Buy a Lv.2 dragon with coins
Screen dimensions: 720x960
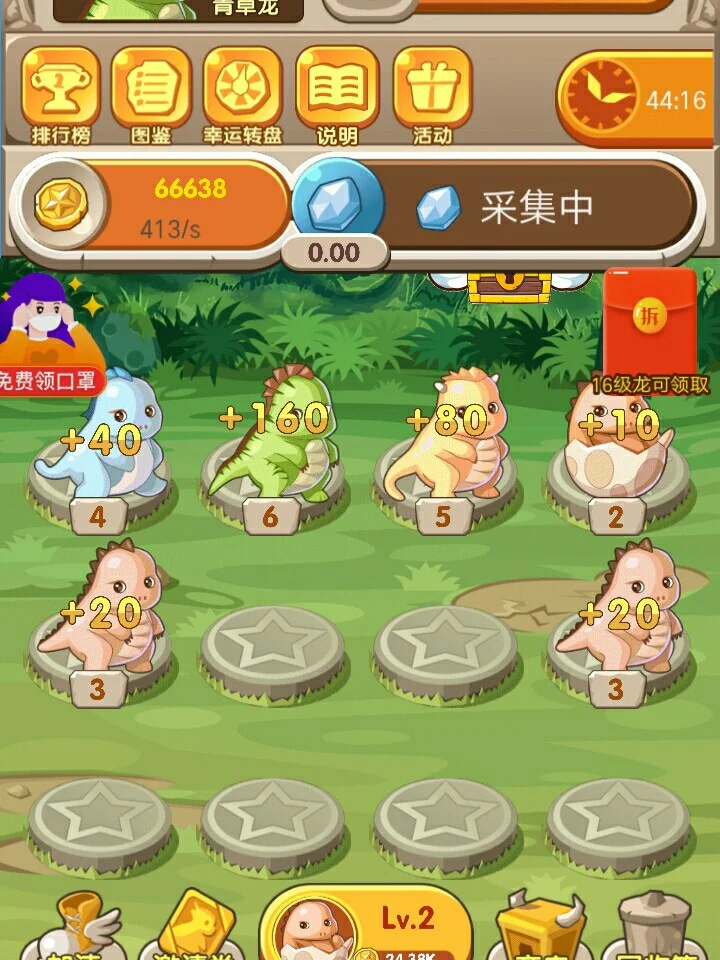(x=365, y=925)
